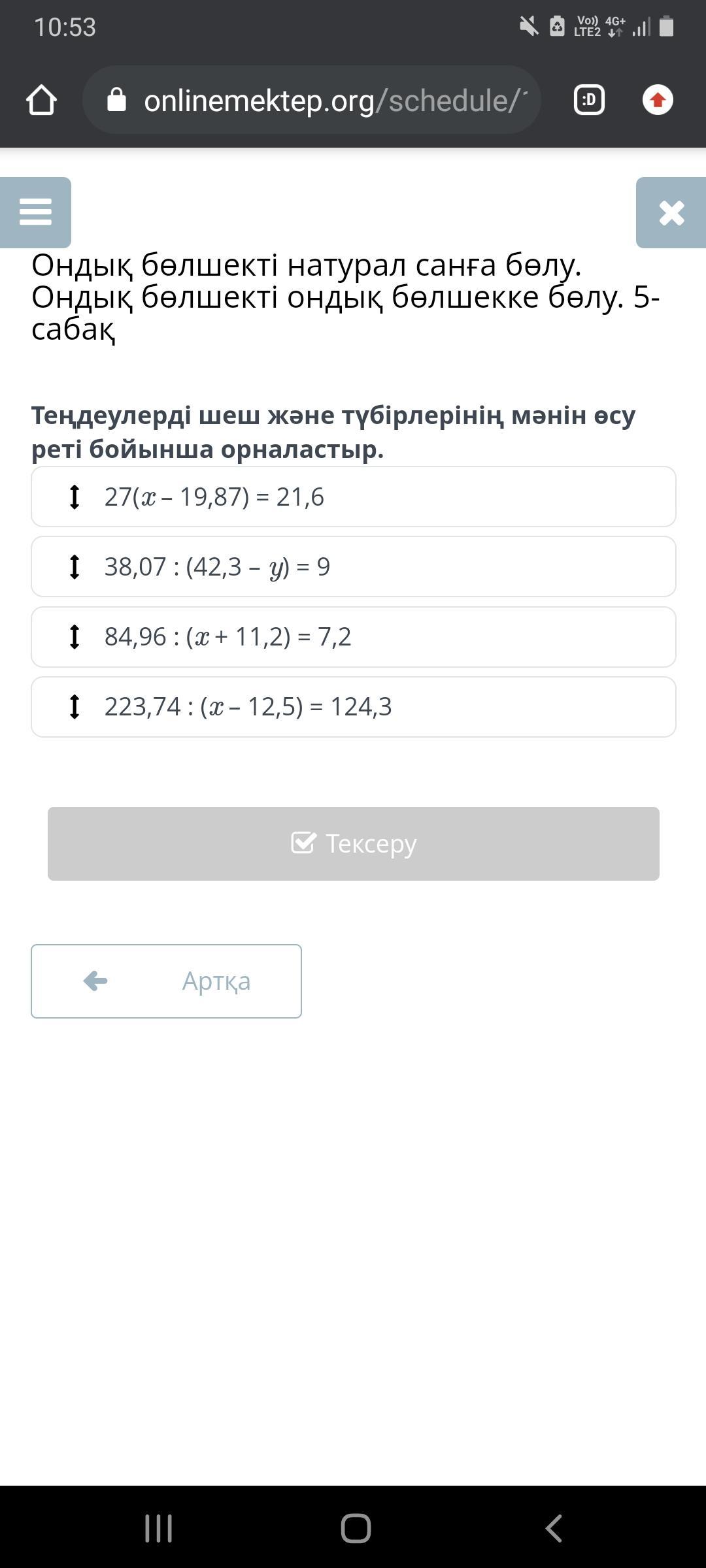Image resolution: width=706 pixels, height=1568 pixels.
Task: Go back with the Артқа button
Action: (x=166, y=981)
